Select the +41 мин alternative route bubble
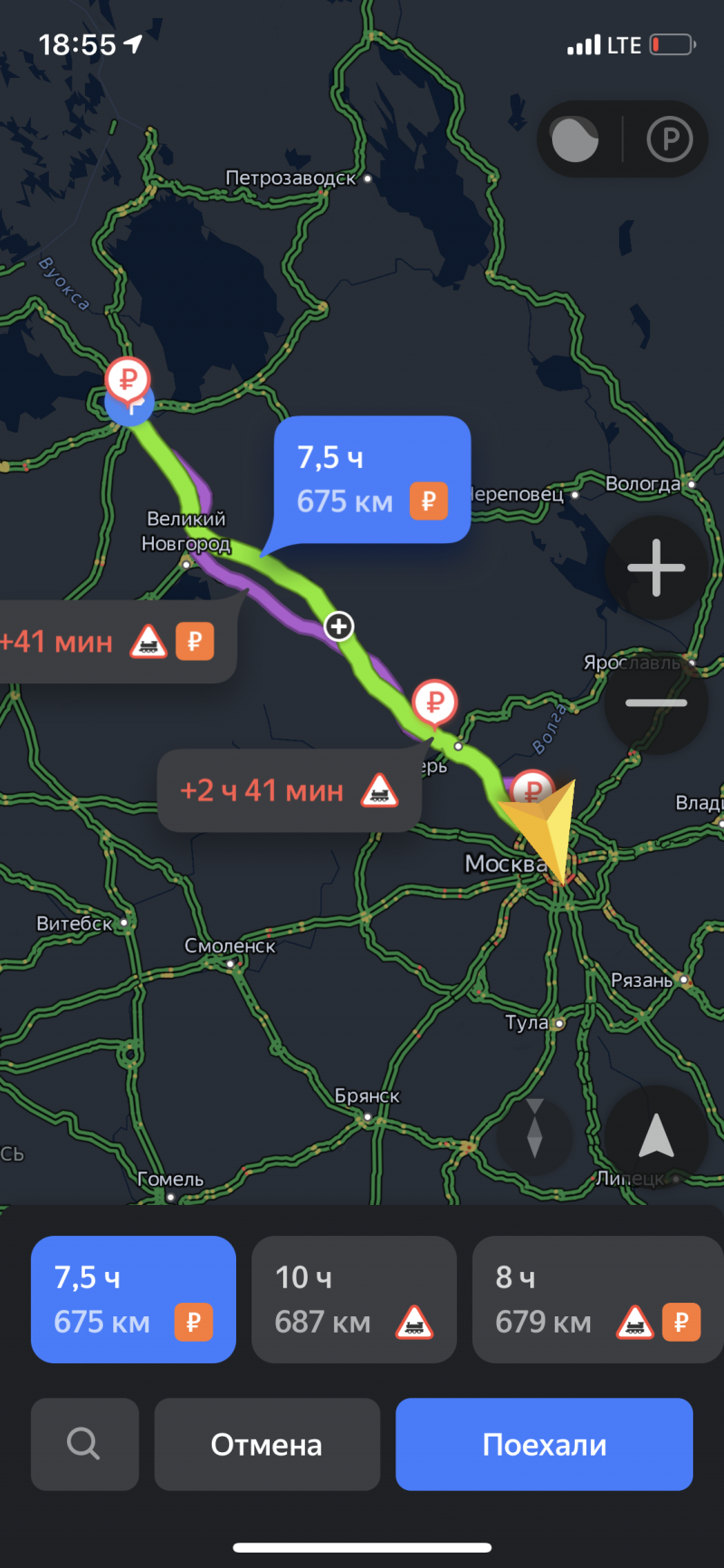The width and height of the screenshot is (724, 1568). (109, 642)
